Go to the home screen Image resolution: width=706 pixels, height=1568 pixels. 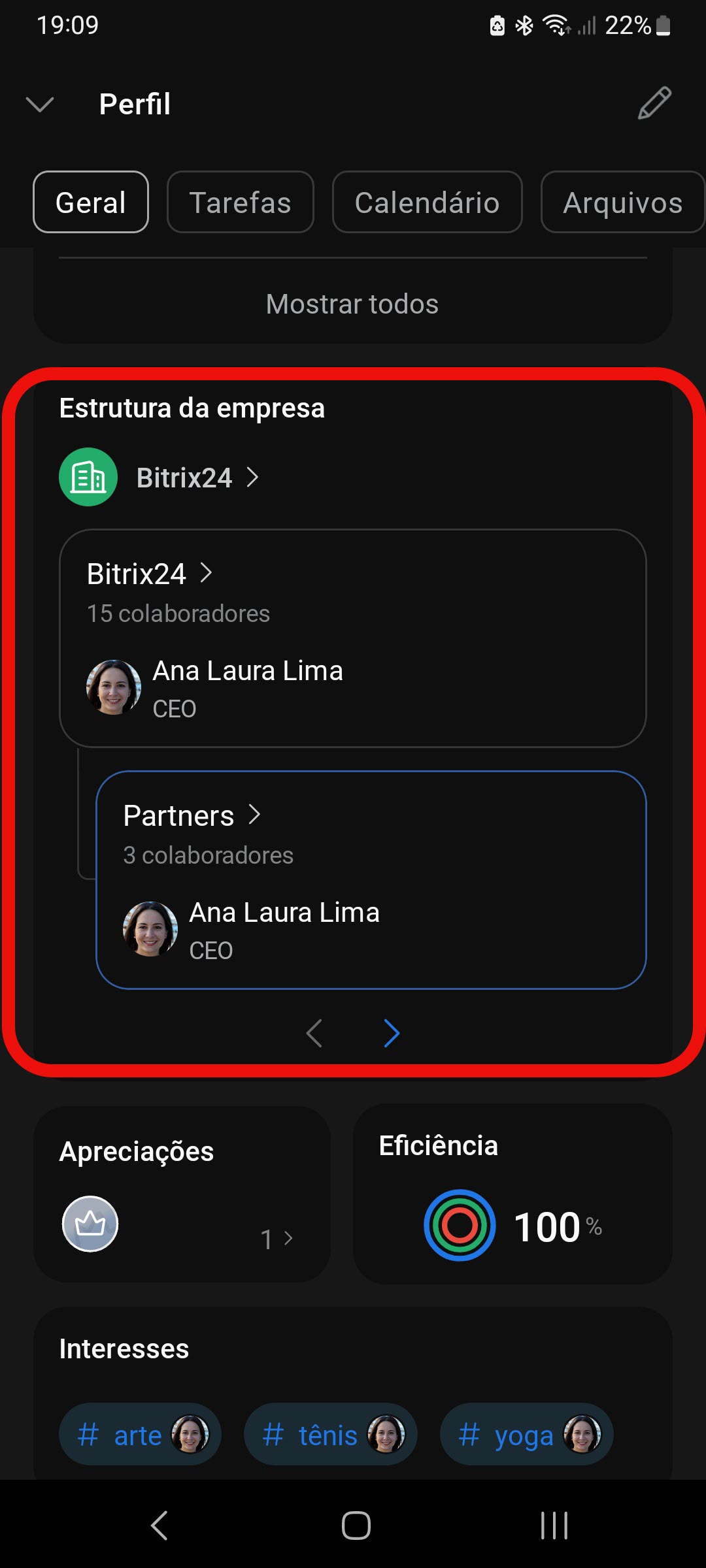[x=356, y=1526]
